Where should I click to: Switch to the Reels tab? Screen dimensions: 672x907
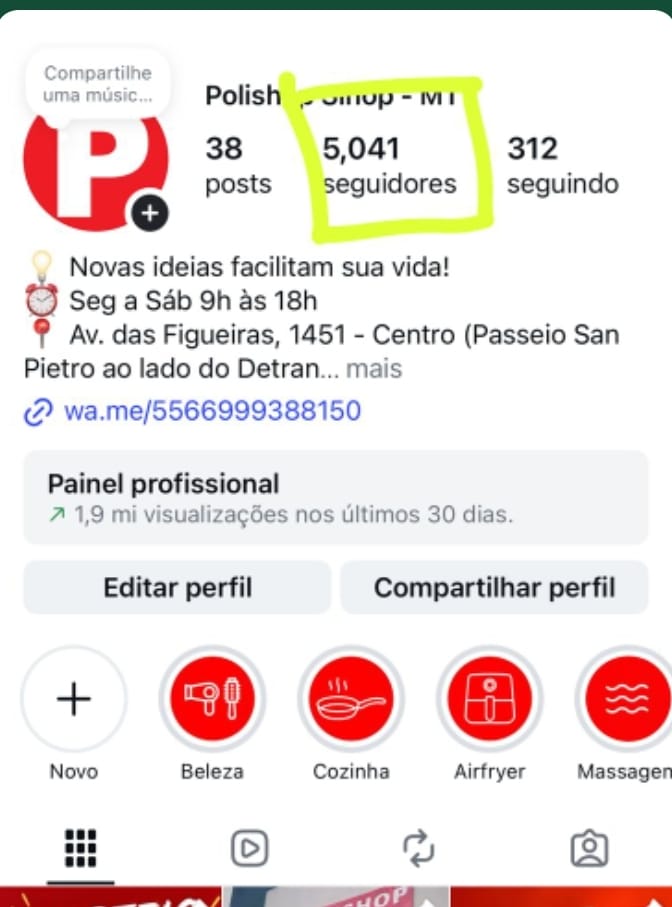[x=249, y=848]
